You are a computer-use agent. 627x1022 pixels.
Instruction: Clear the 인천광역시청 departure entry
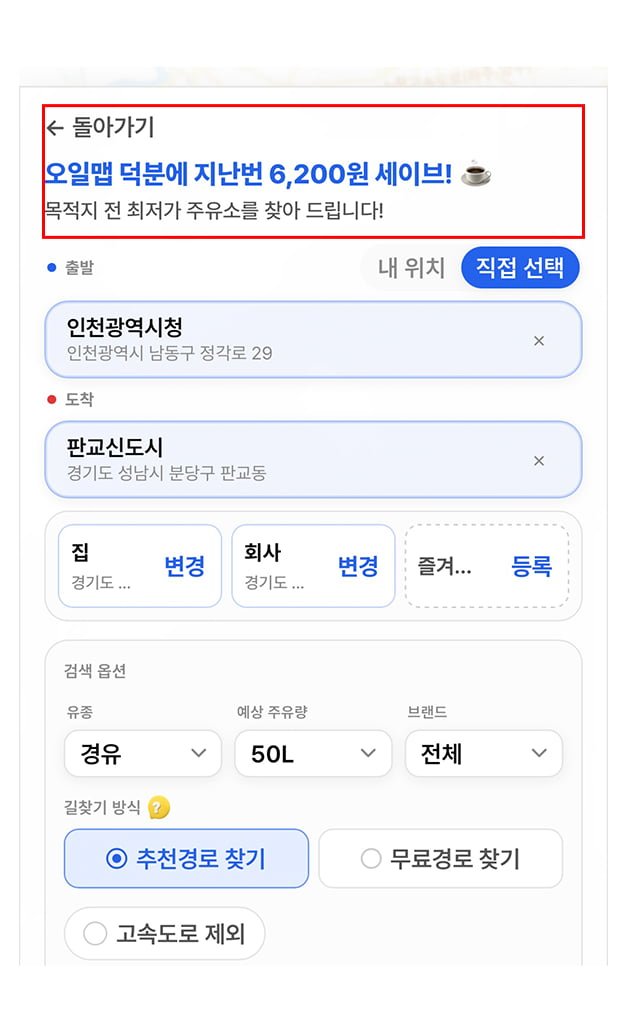[x=539, y=341]
